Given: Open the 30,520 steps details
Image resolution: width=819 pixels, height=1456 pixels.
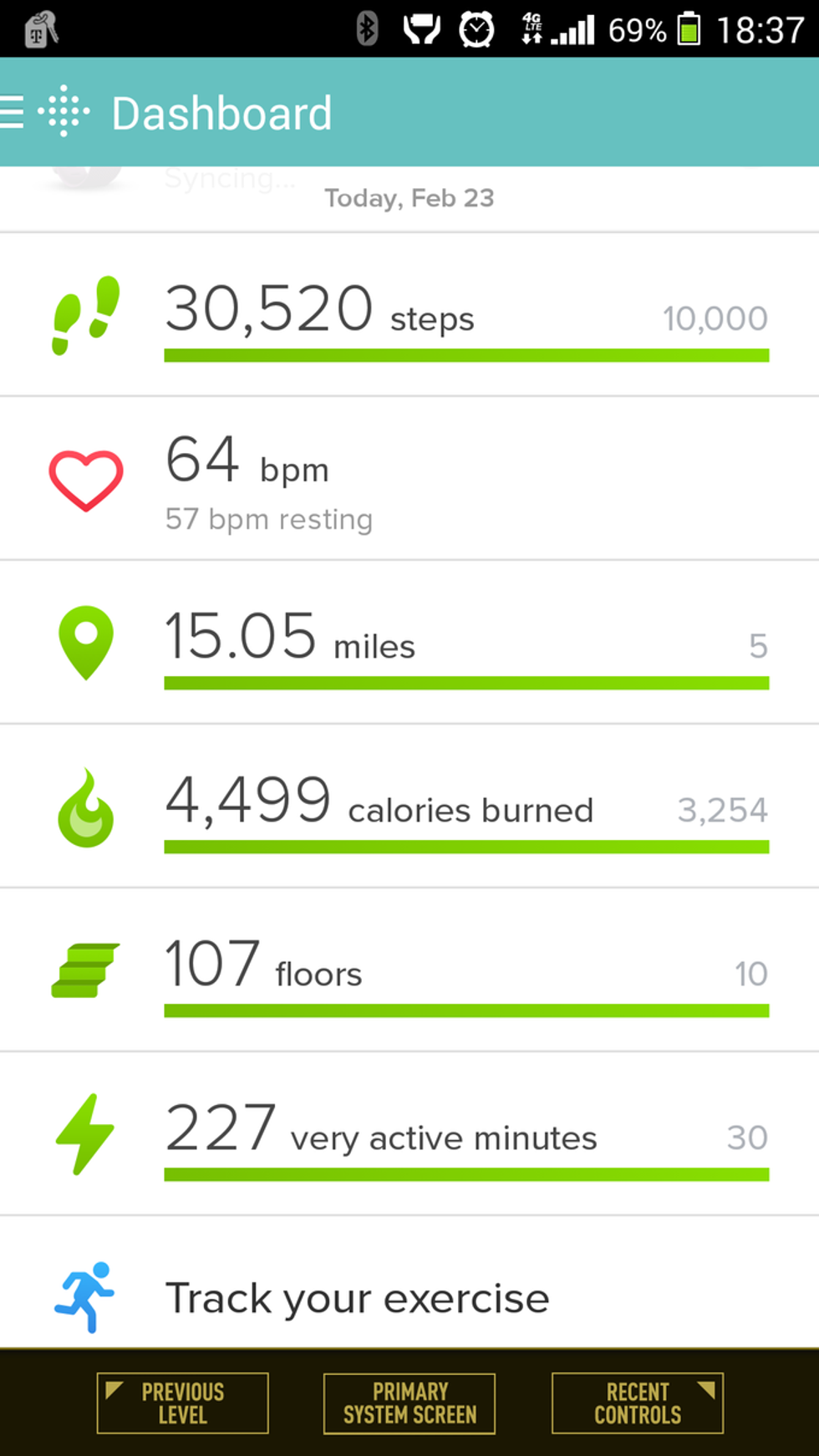Looking at the screenshot, I should pyautogui.click(x=409, y=315).
